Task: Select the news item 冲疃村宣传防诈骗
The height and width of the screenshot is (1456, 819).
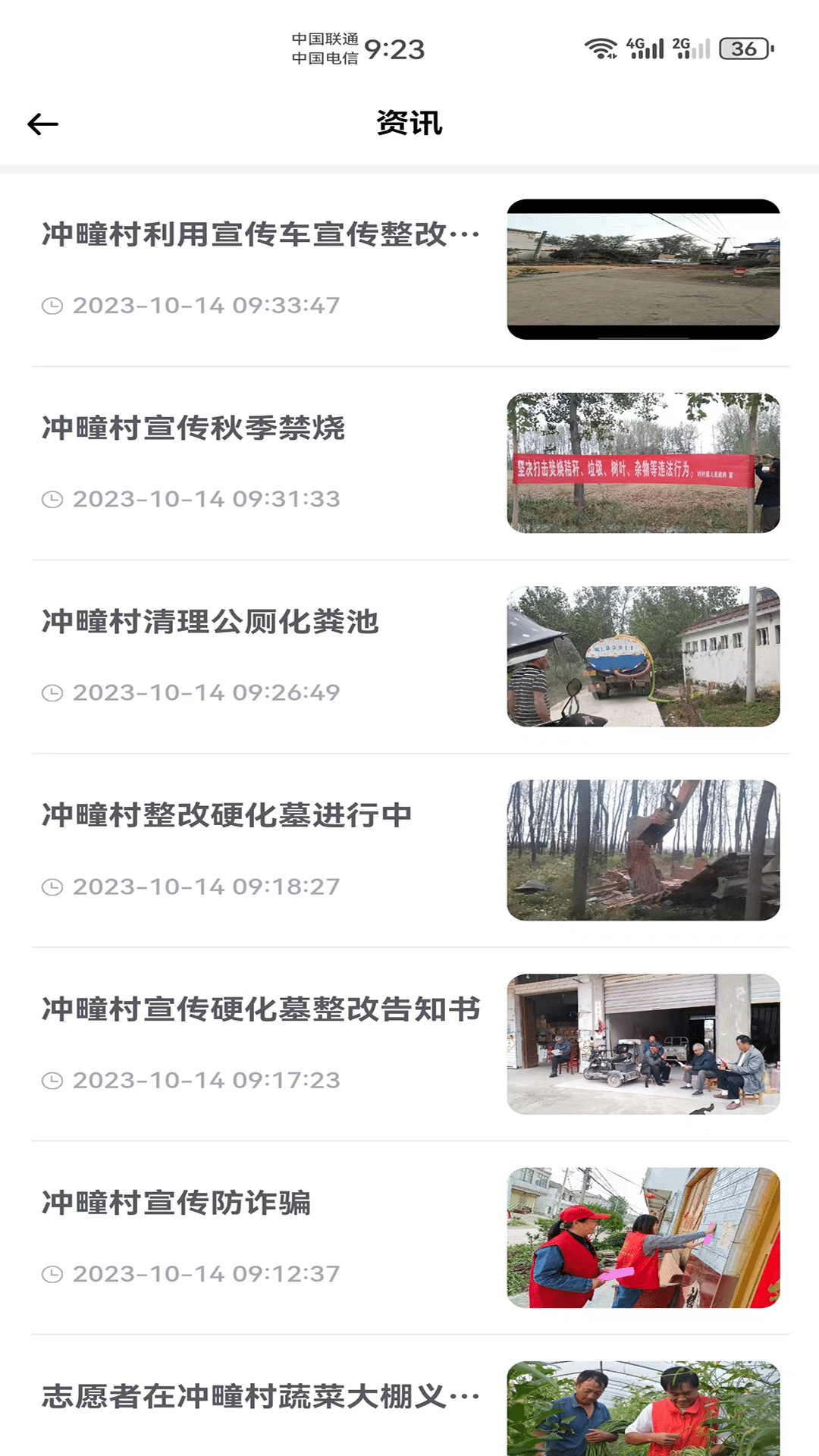Action: [177, 1203]
